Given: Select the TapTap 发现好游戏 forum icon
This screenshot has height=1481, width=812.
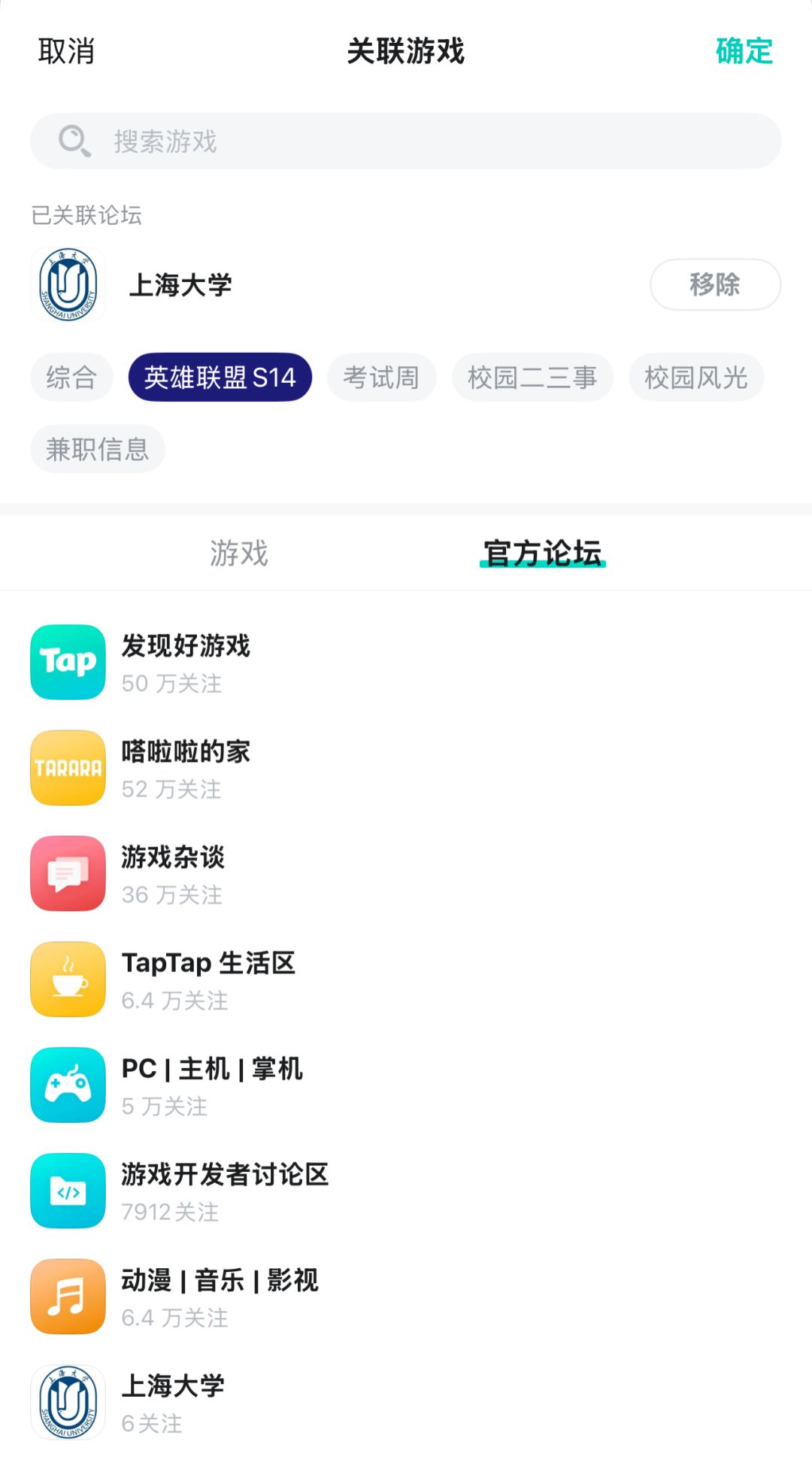Looking at the screenshot, I should (67, 663).
